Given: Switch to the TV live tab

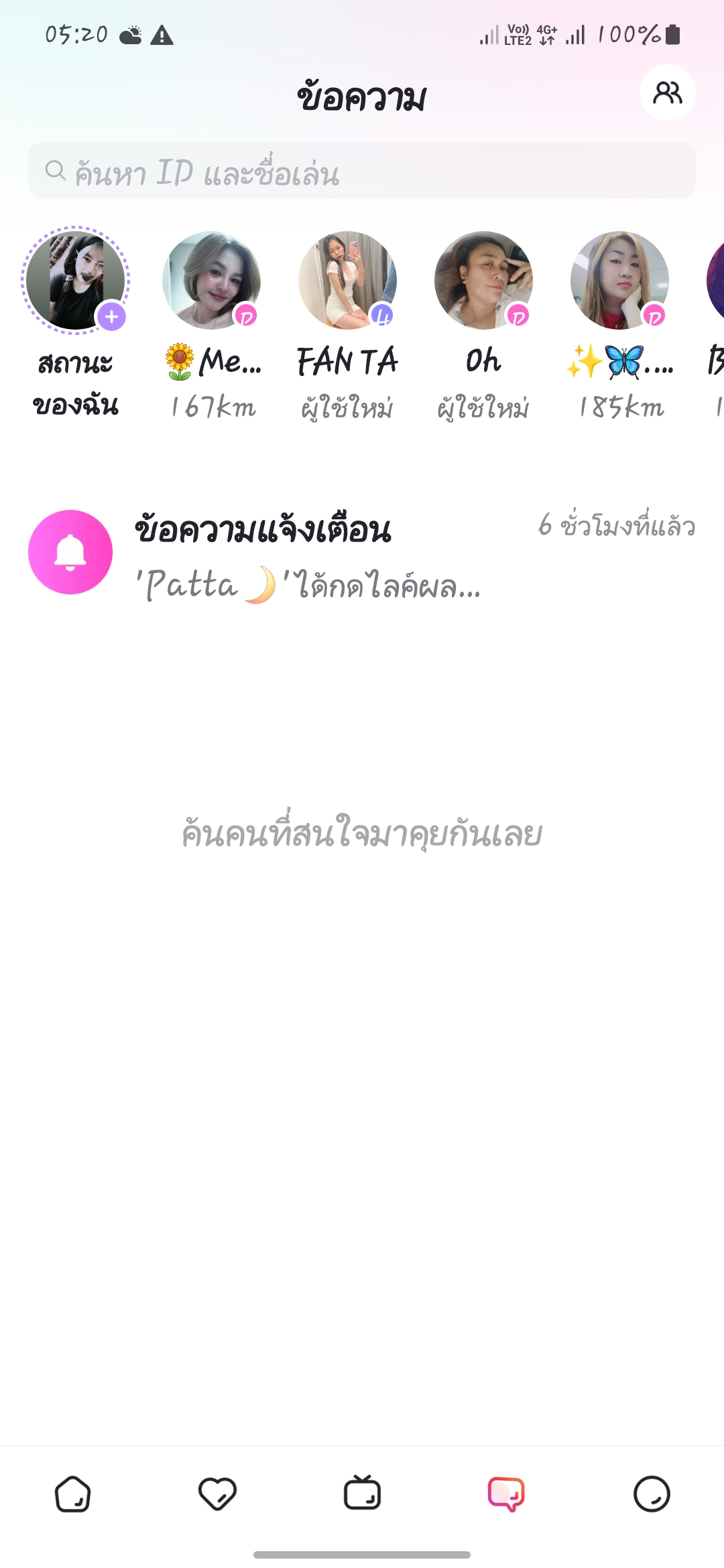Looking at the screenshot, I should (x=362, y=1494).
